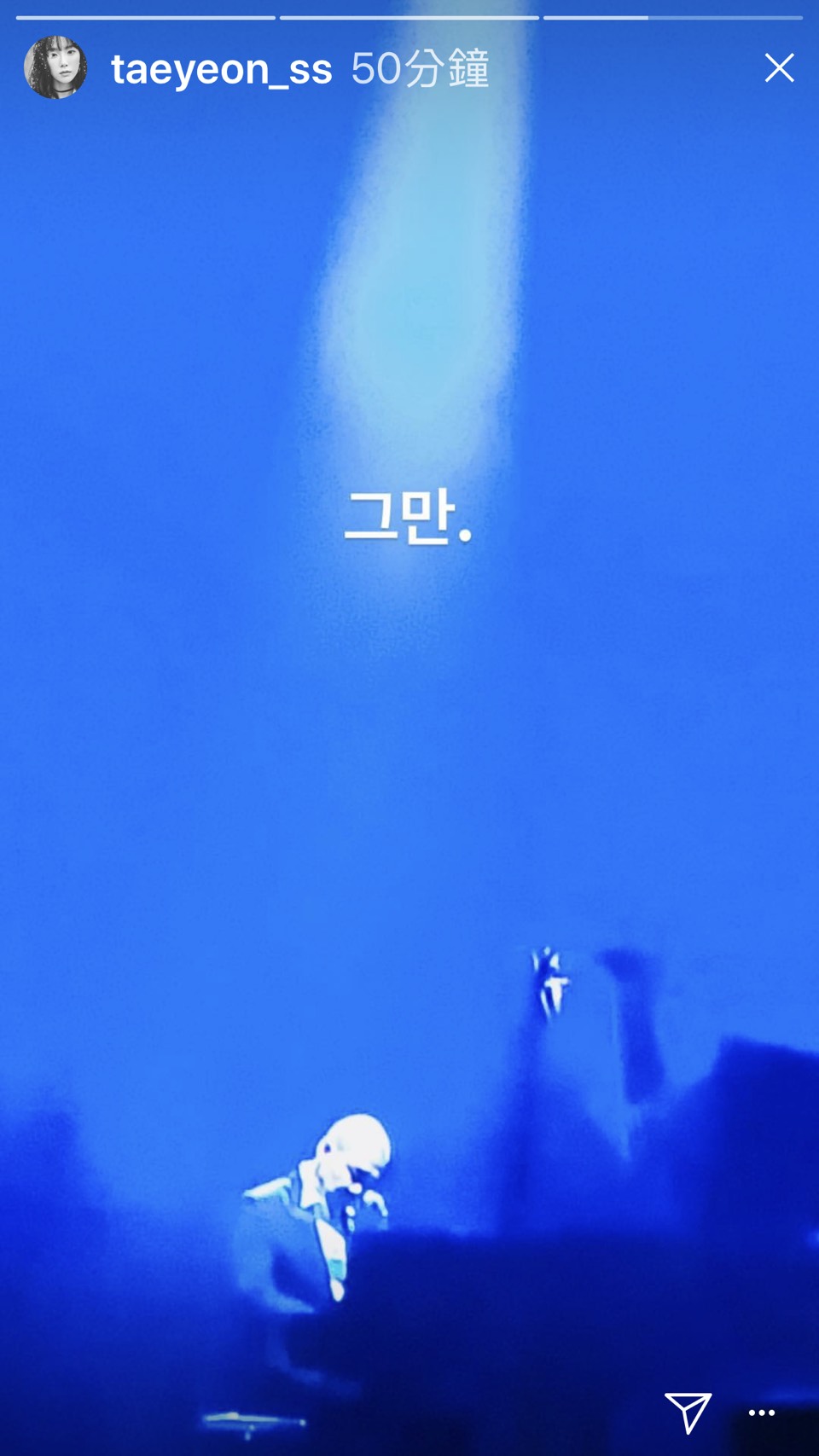819x1456 pixels.
Task: Open the taeyeon_ss username link
Action: (221, 69)
